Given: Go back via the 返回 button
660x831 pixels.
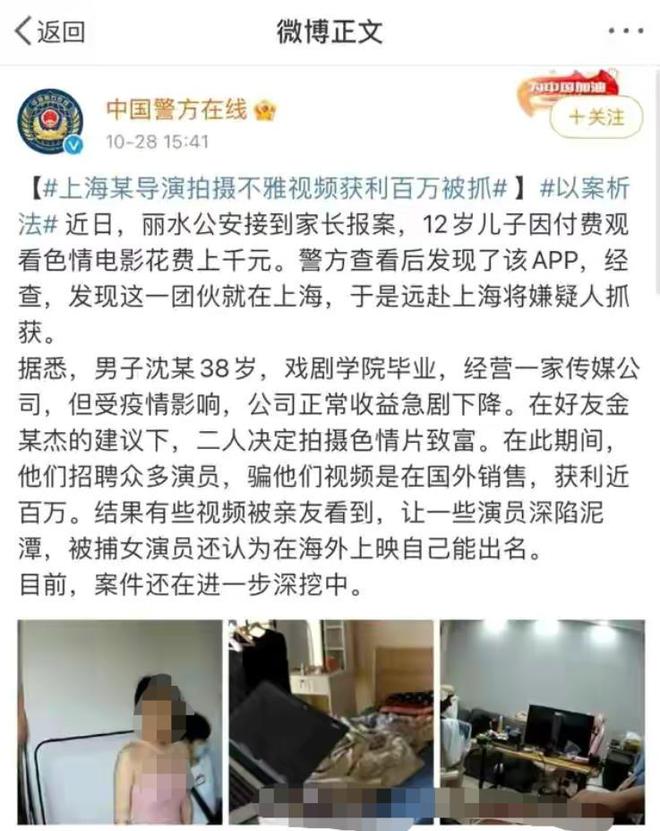Looking at the screenshot, I should pos(50,31).
